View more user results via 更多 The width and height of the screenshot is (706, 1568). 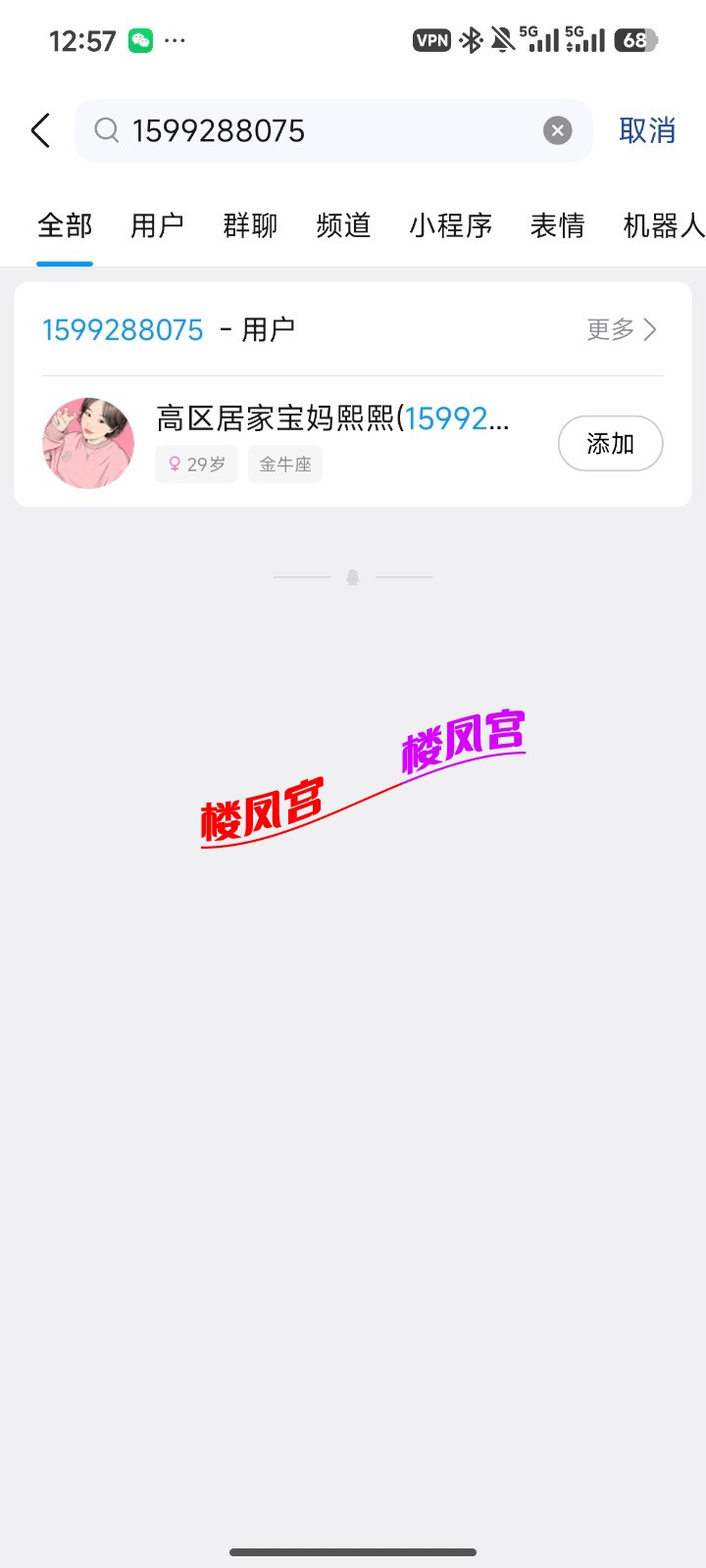click(x=622, y=329)
